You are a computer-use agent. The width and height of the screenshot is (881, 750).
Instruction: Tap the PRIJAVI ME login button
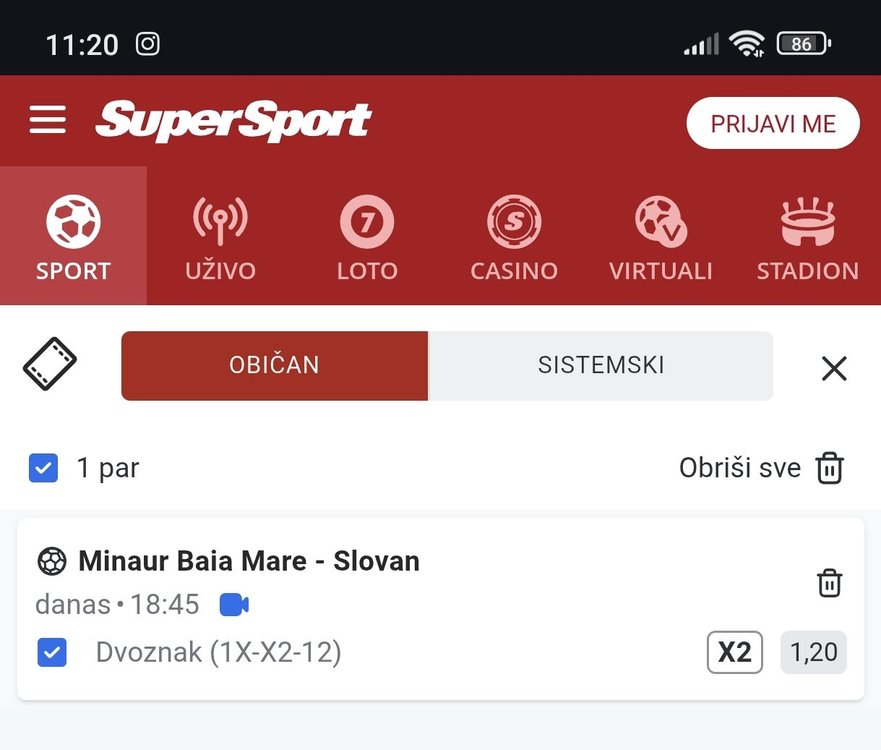pos(772,123)
